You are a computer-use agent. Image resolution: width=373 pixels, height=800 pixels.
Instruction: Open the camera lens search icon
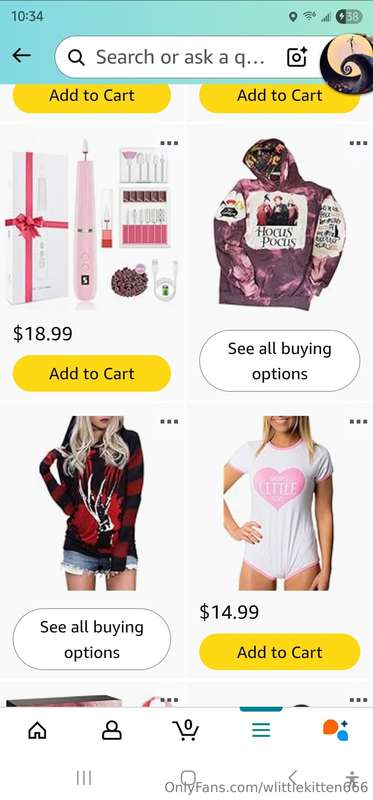coord(297,57)
